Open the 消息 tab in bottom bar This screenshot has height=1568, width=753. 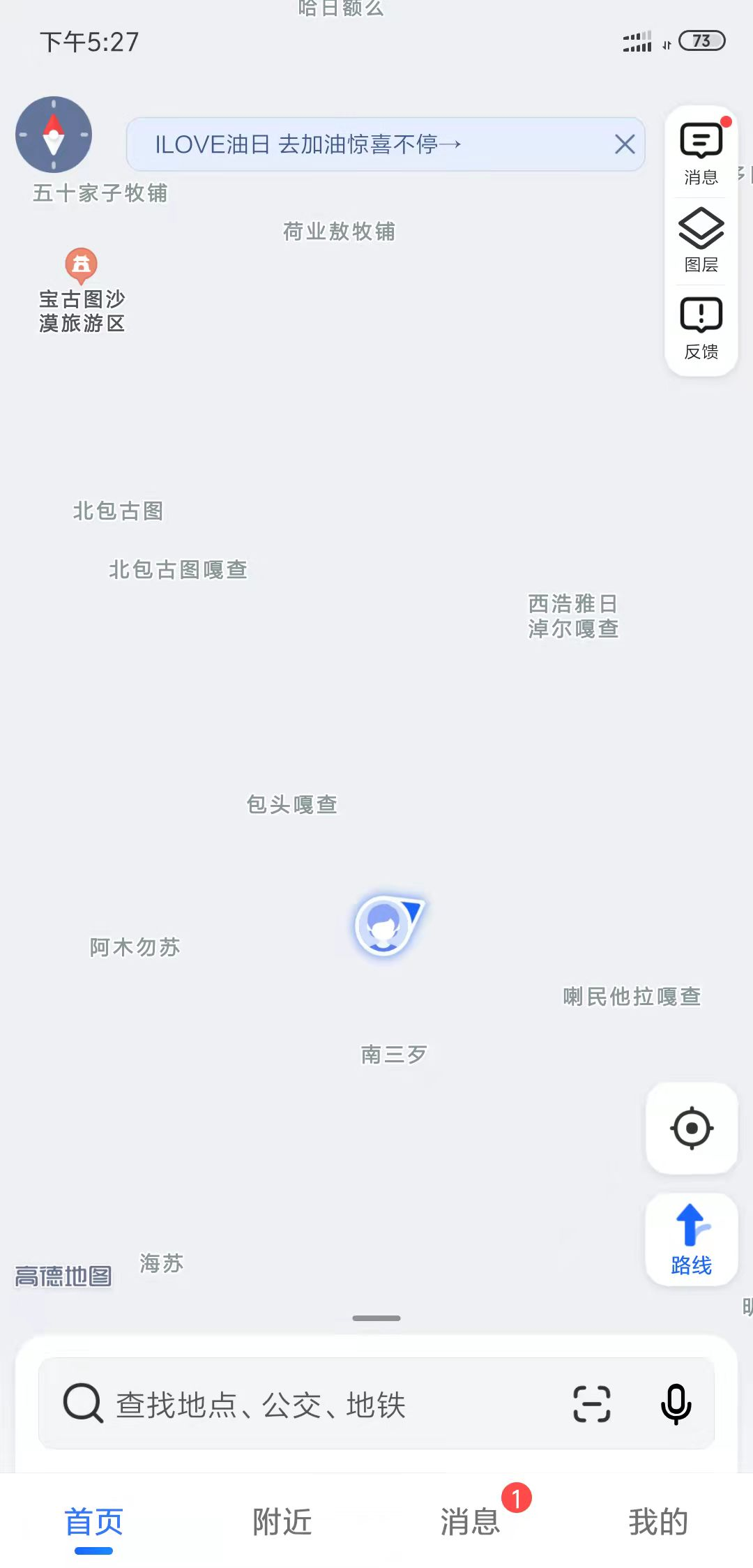(x=471, y=1522)
